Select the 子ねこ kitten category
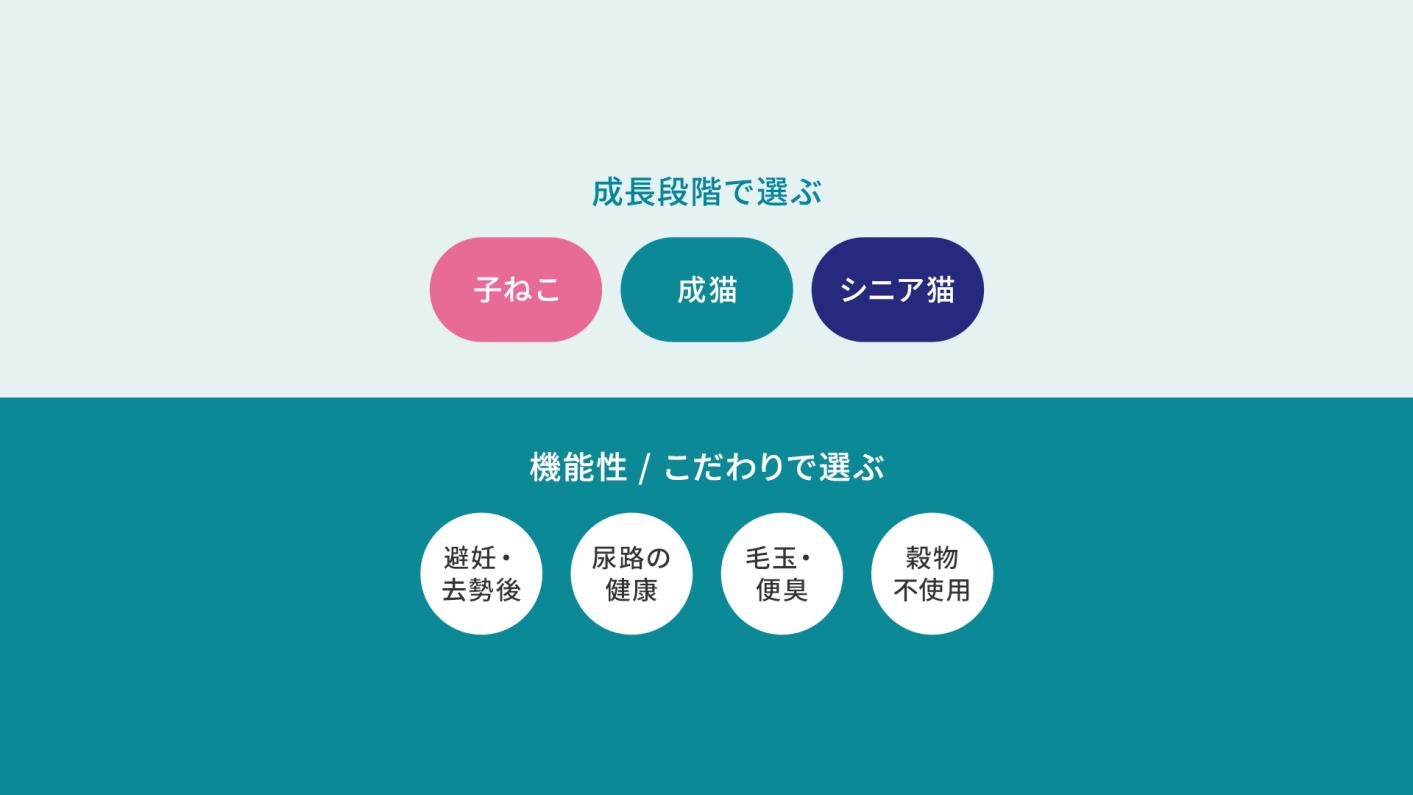 516,290
